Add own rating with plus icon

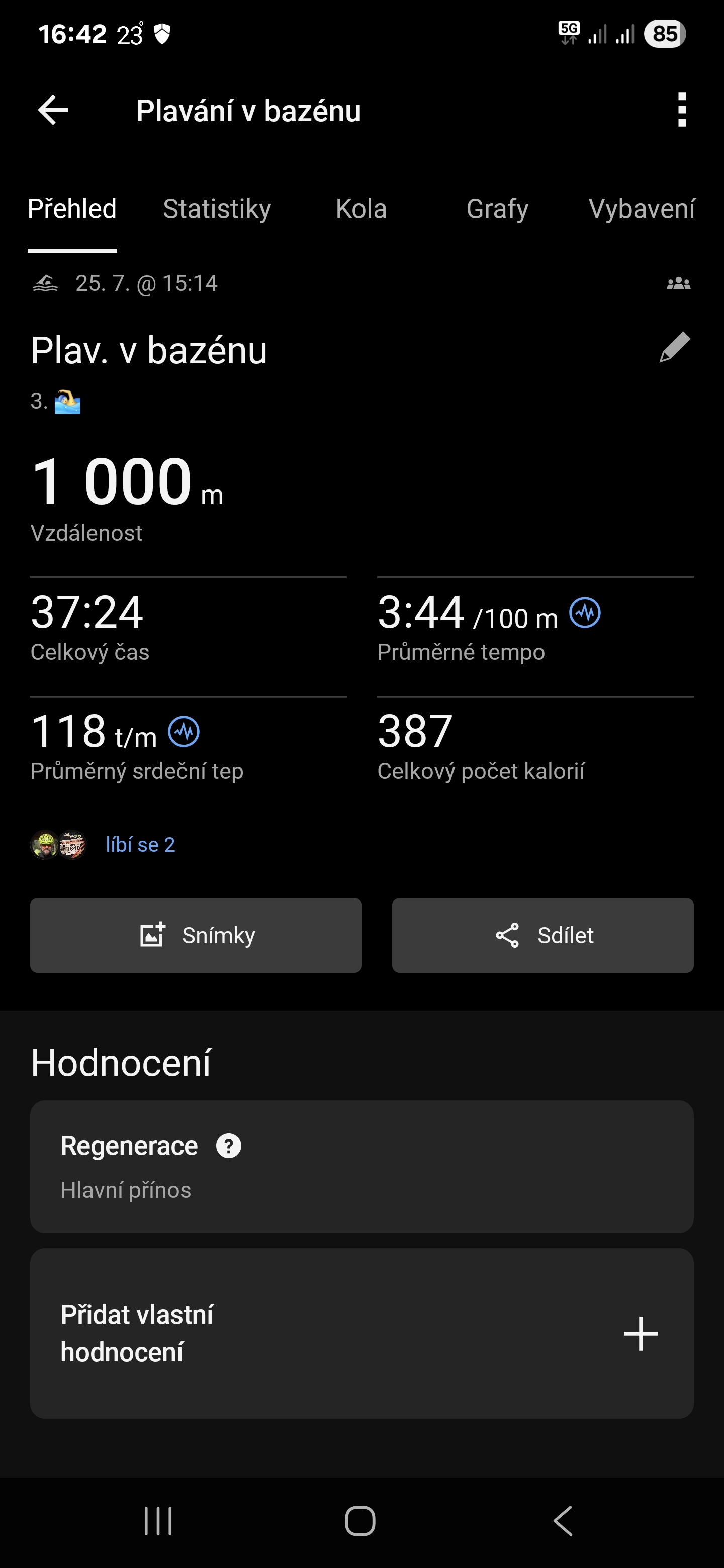641,1334
